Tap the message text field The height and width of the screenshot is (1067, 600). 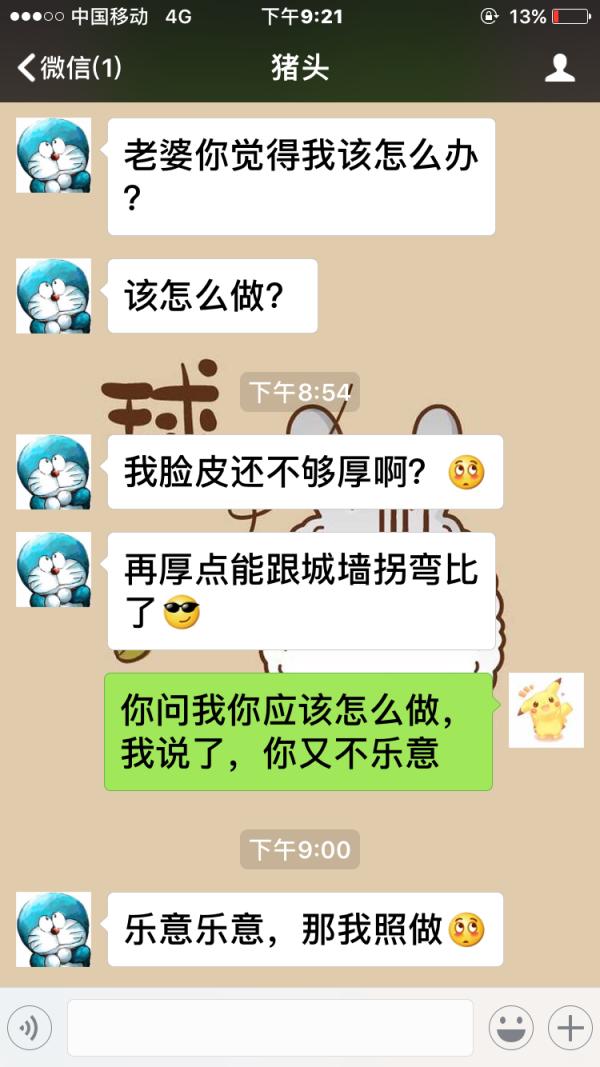tap(270, 1027)
